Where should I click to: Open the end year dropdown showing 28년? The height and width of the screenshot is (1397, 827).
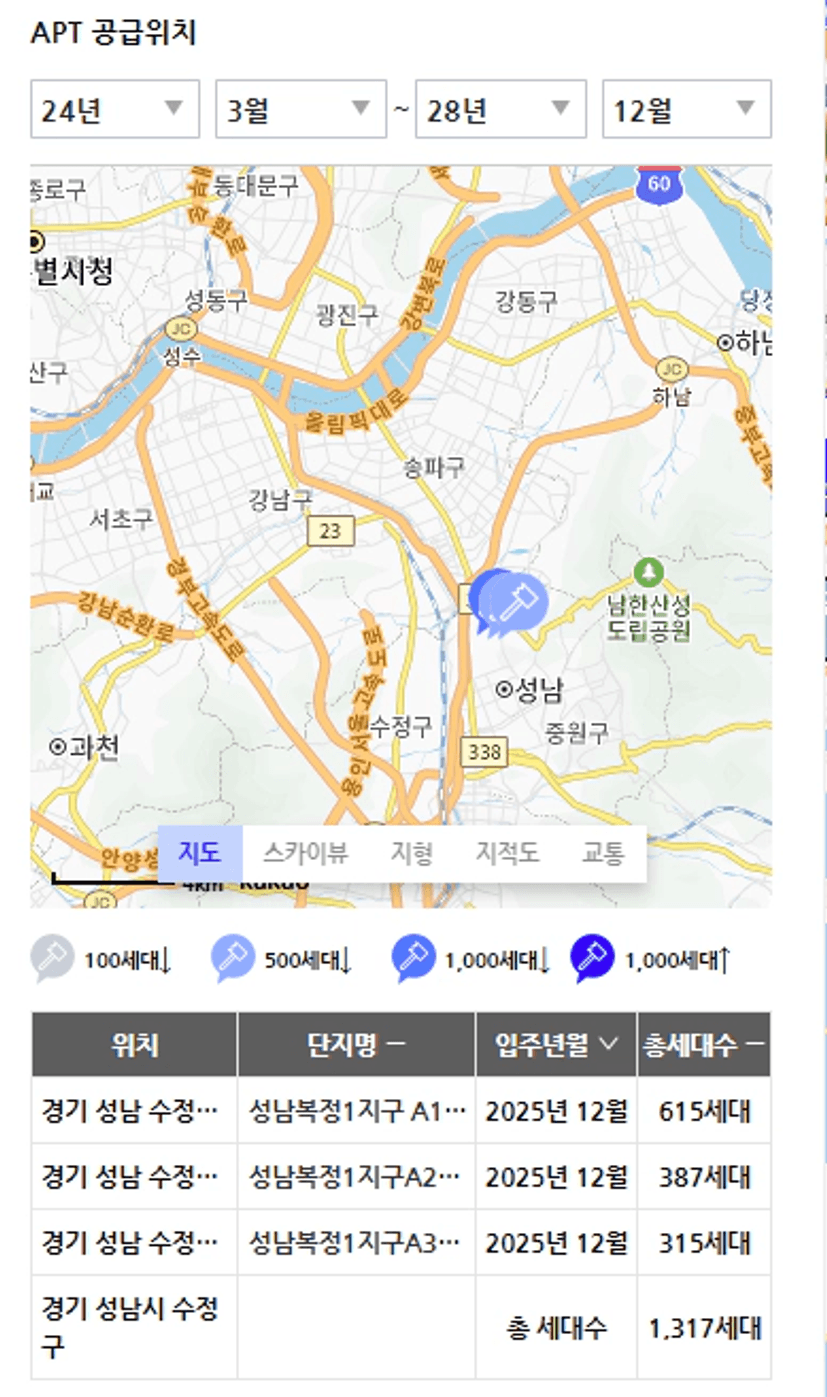[x=501, y=109]
